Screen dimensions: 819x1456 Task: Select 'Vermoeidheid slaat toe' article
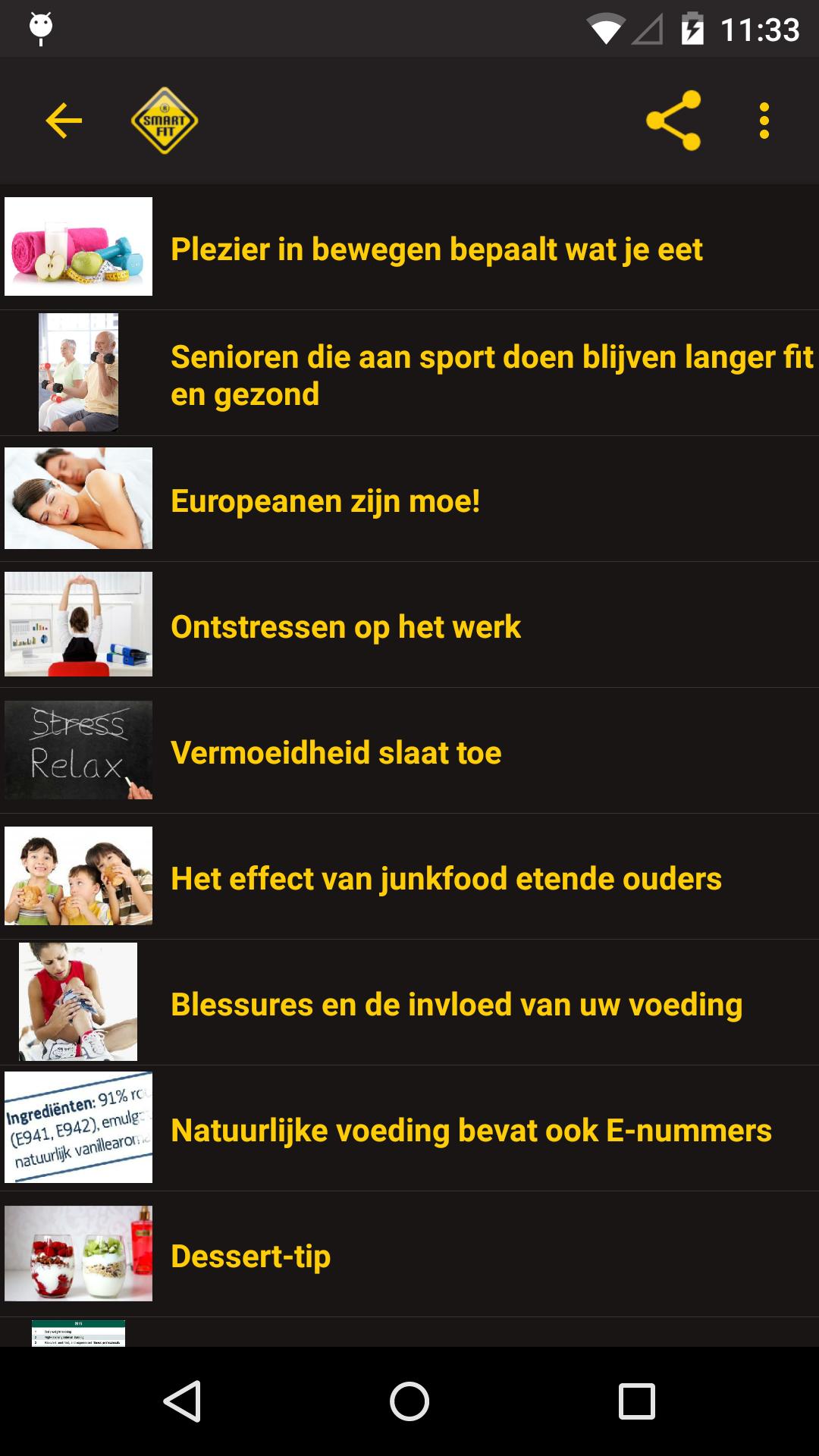click(336, 752)
